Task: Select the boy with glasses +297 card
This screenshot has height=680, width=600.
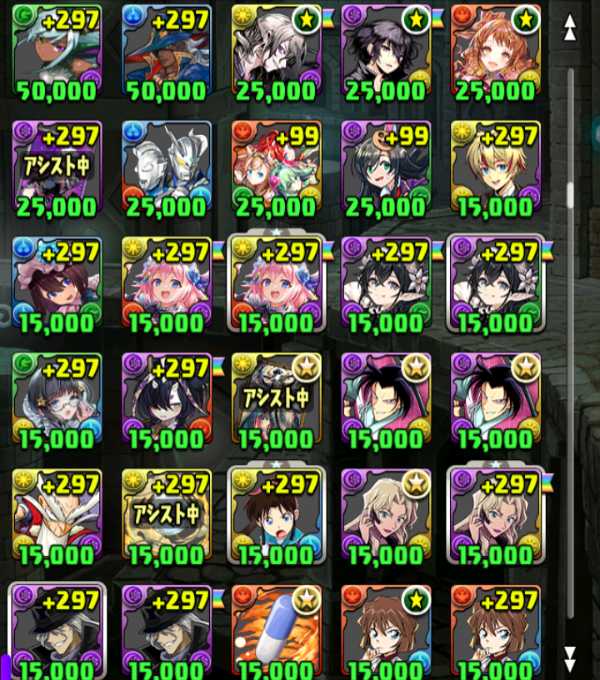Action: (276, 514)
